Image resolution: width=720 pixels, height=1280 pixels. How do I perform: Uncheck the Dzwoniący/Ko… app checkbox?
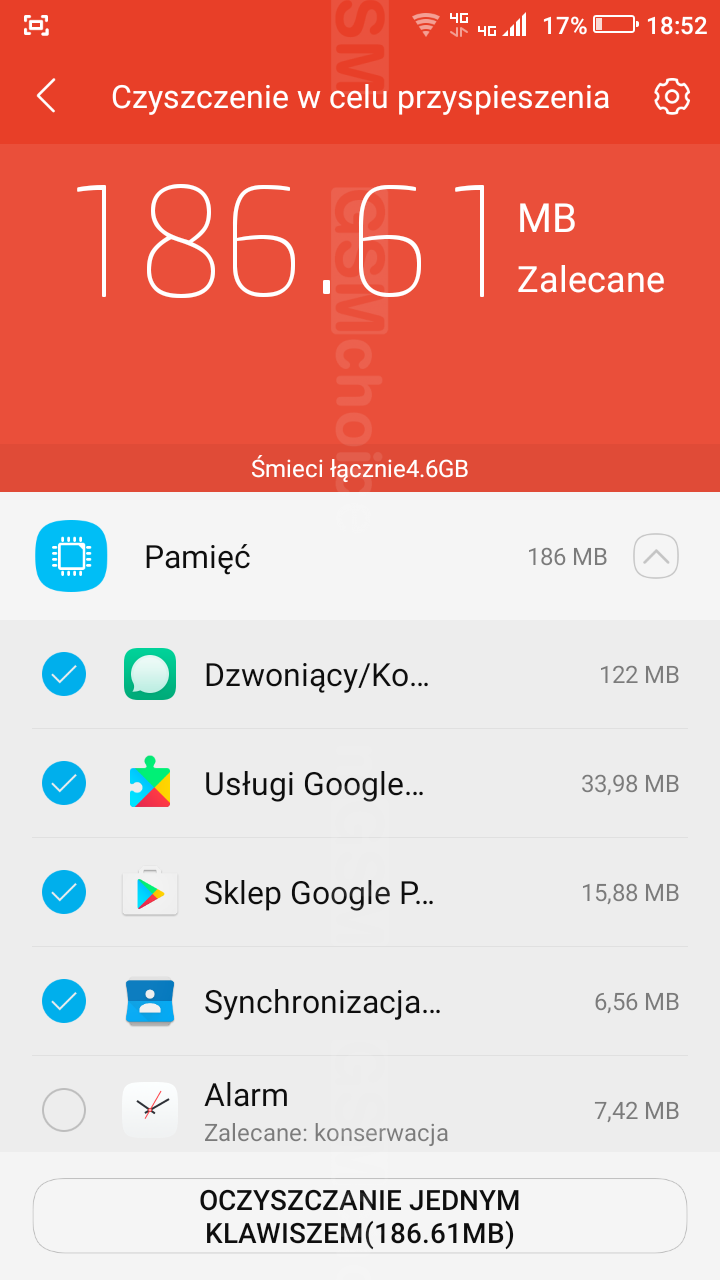tap(64, 674)
